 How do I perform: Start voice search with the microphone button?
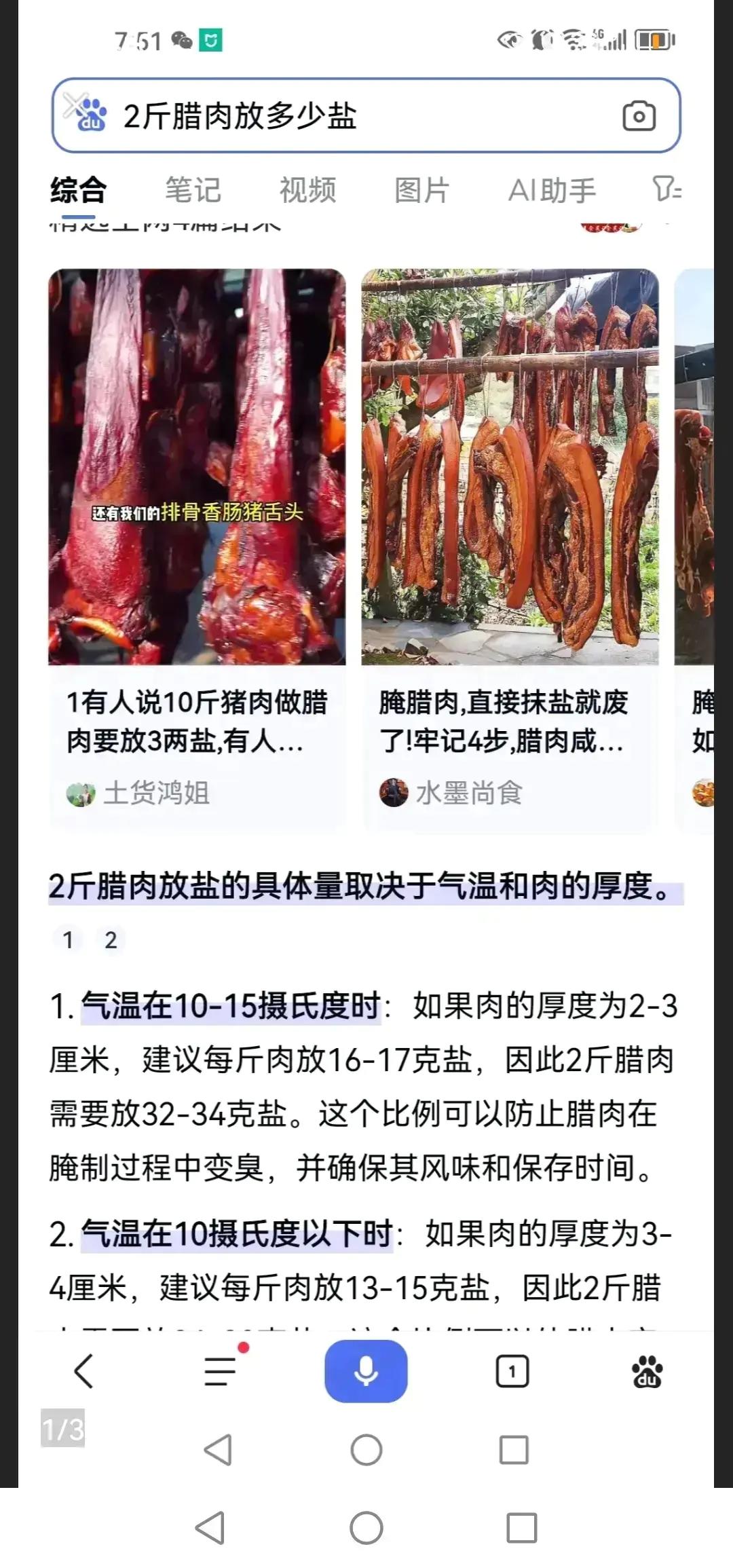click(x=366, y=1372)
